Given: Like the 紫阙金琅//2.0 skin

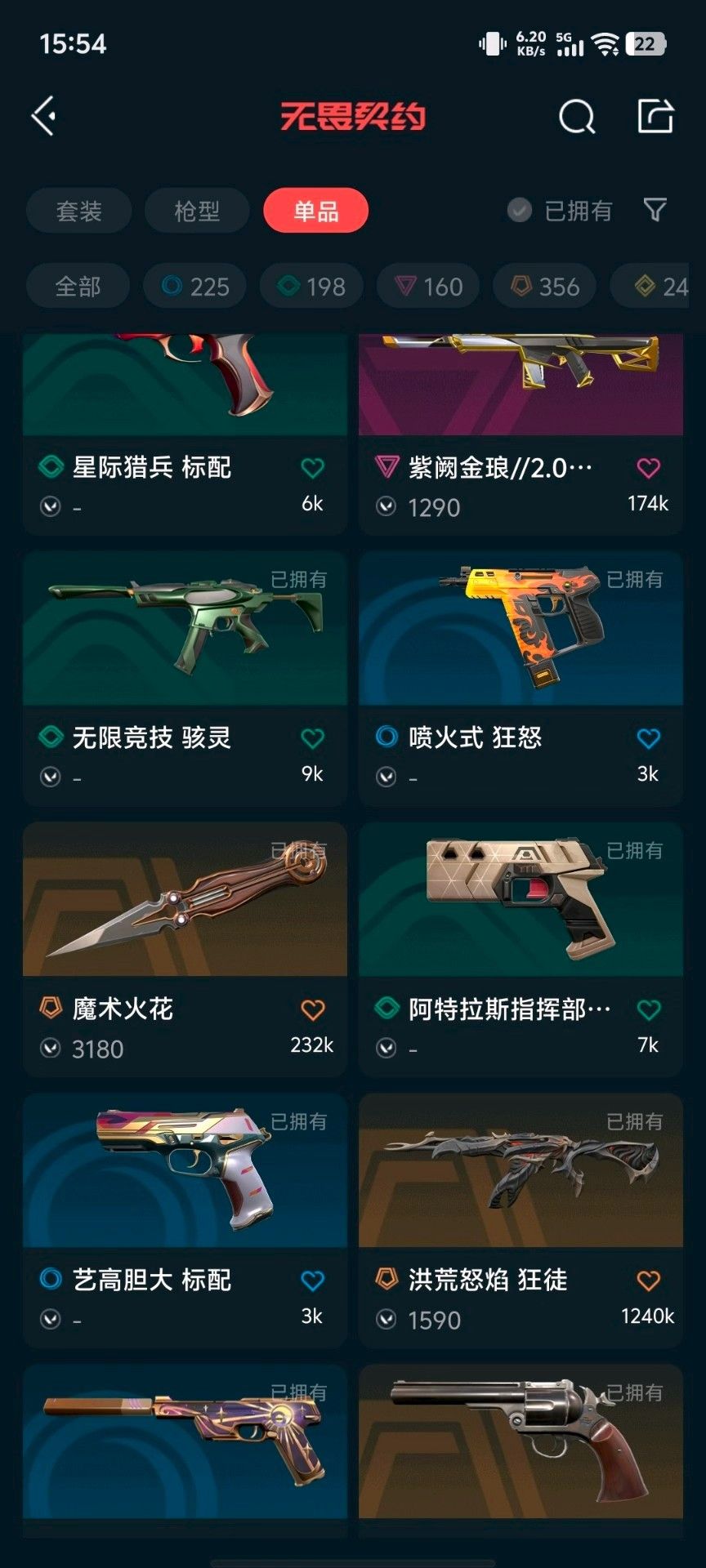Looking at the screenshot, I should (x=649, y=468).
